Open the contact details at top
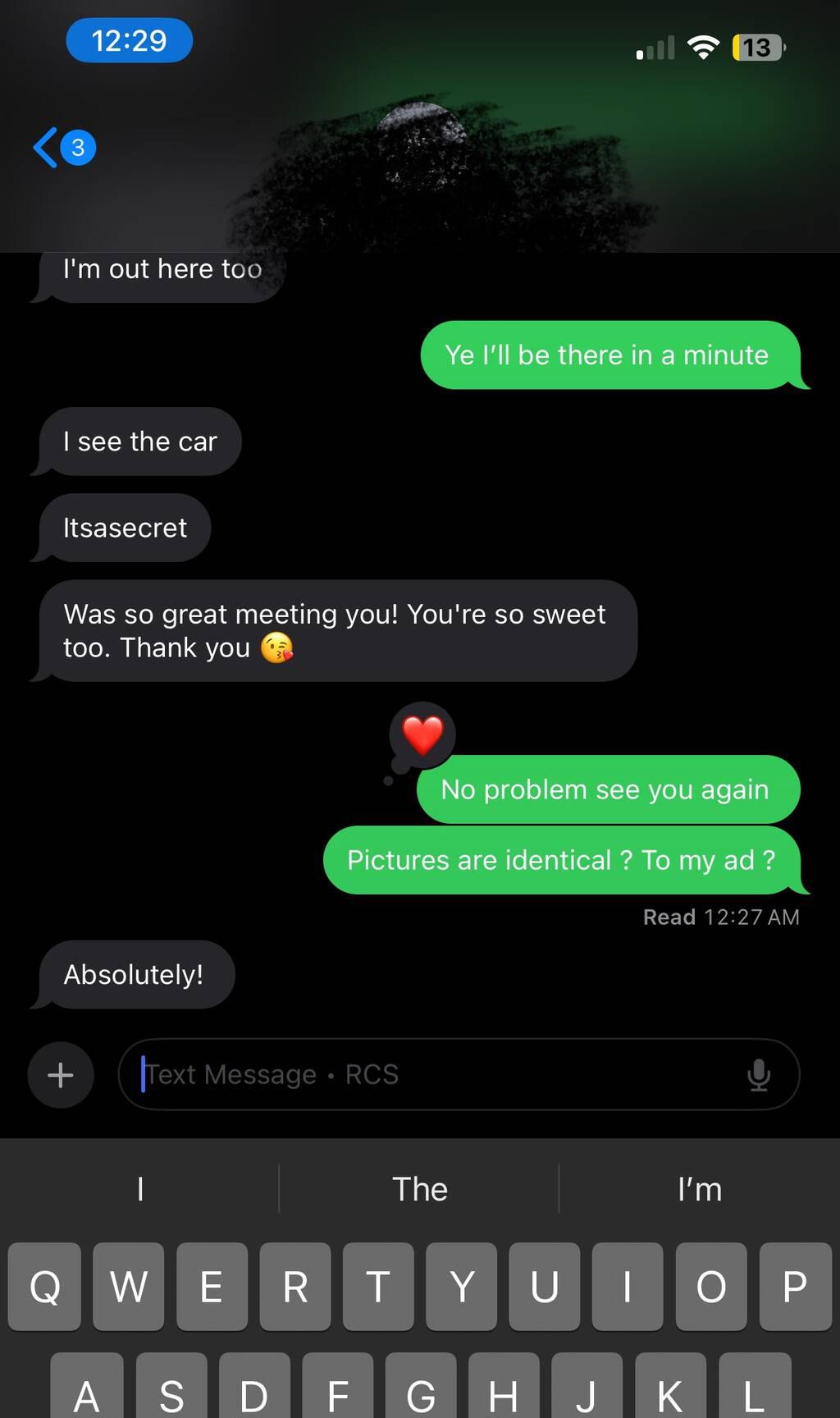Screen dimensions: 840x1418 coord(420,156)
